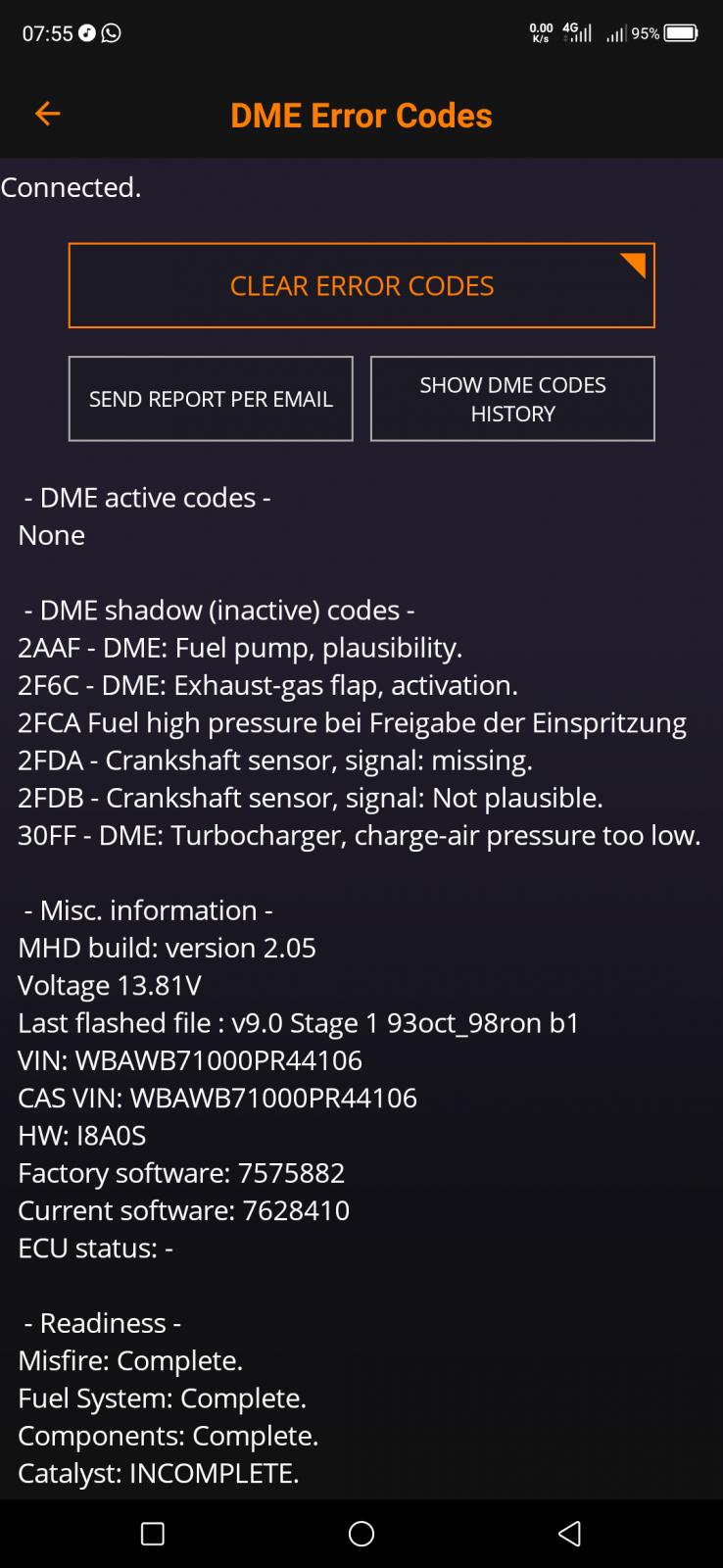
Task: Go back using the orange arrow
Action: pyautogui.click(x=47, y=115)
